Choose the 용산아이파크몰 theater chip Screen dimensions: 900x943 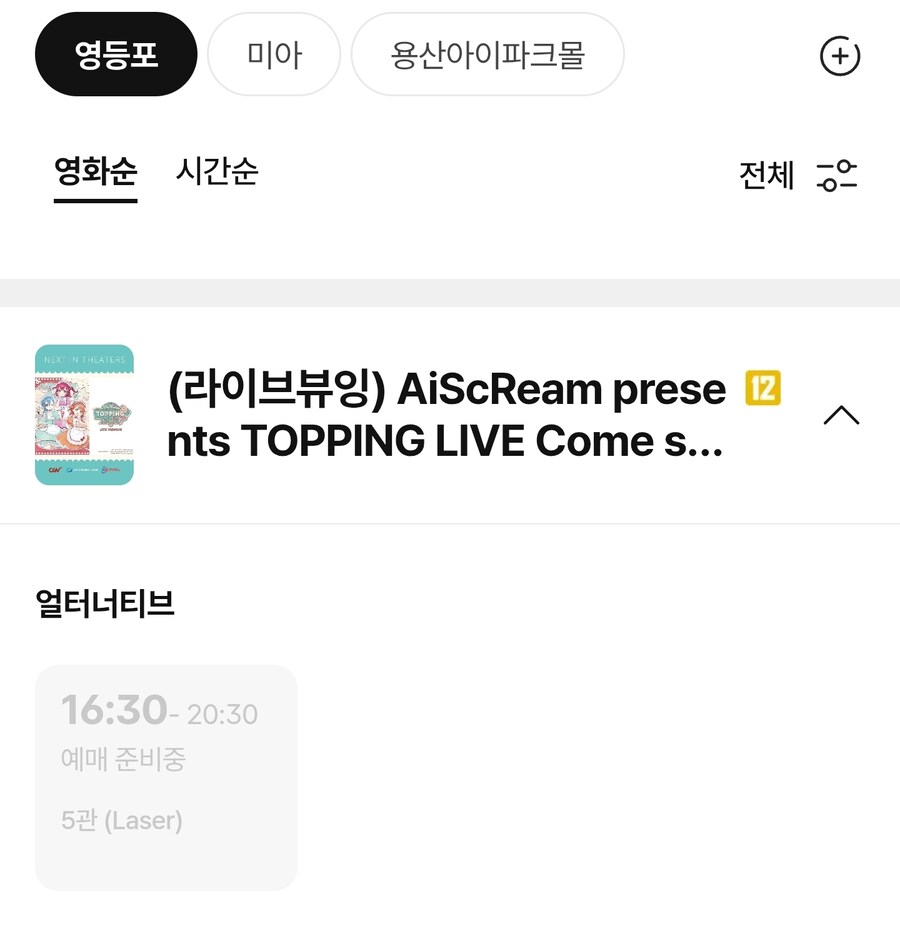click(x=487, y=55)
